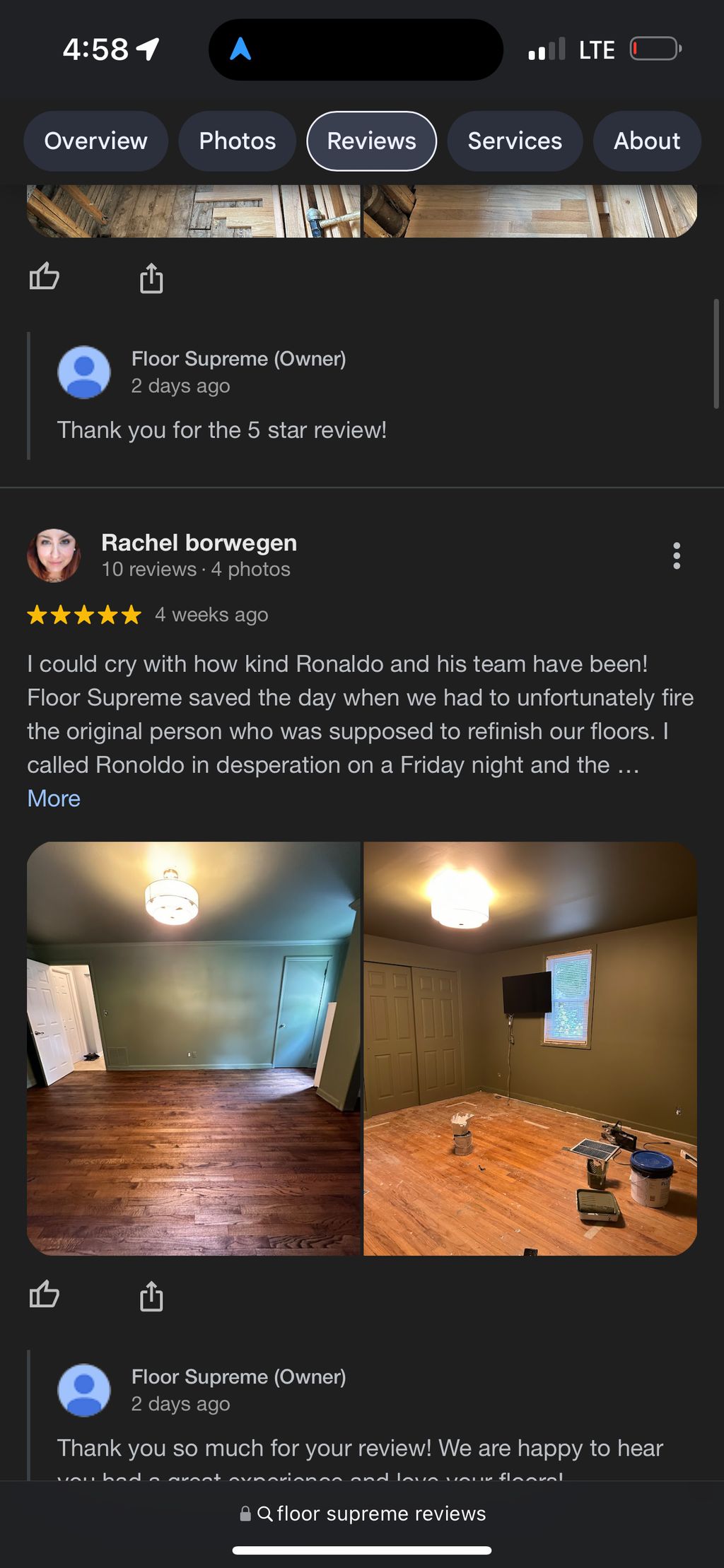Select the Reviews tab

[371, 141]
